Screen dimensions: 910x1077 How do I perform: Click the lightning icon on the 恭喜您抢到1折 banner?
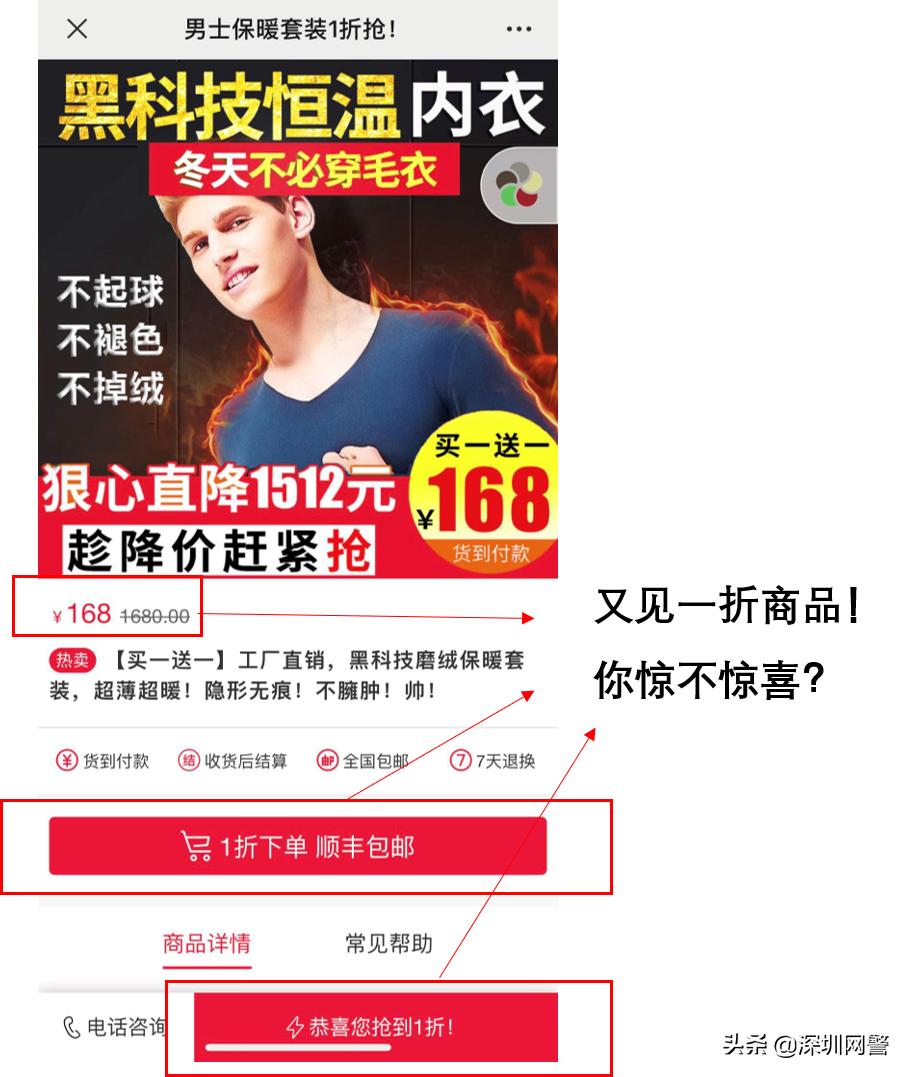[x=293, y=1025]
